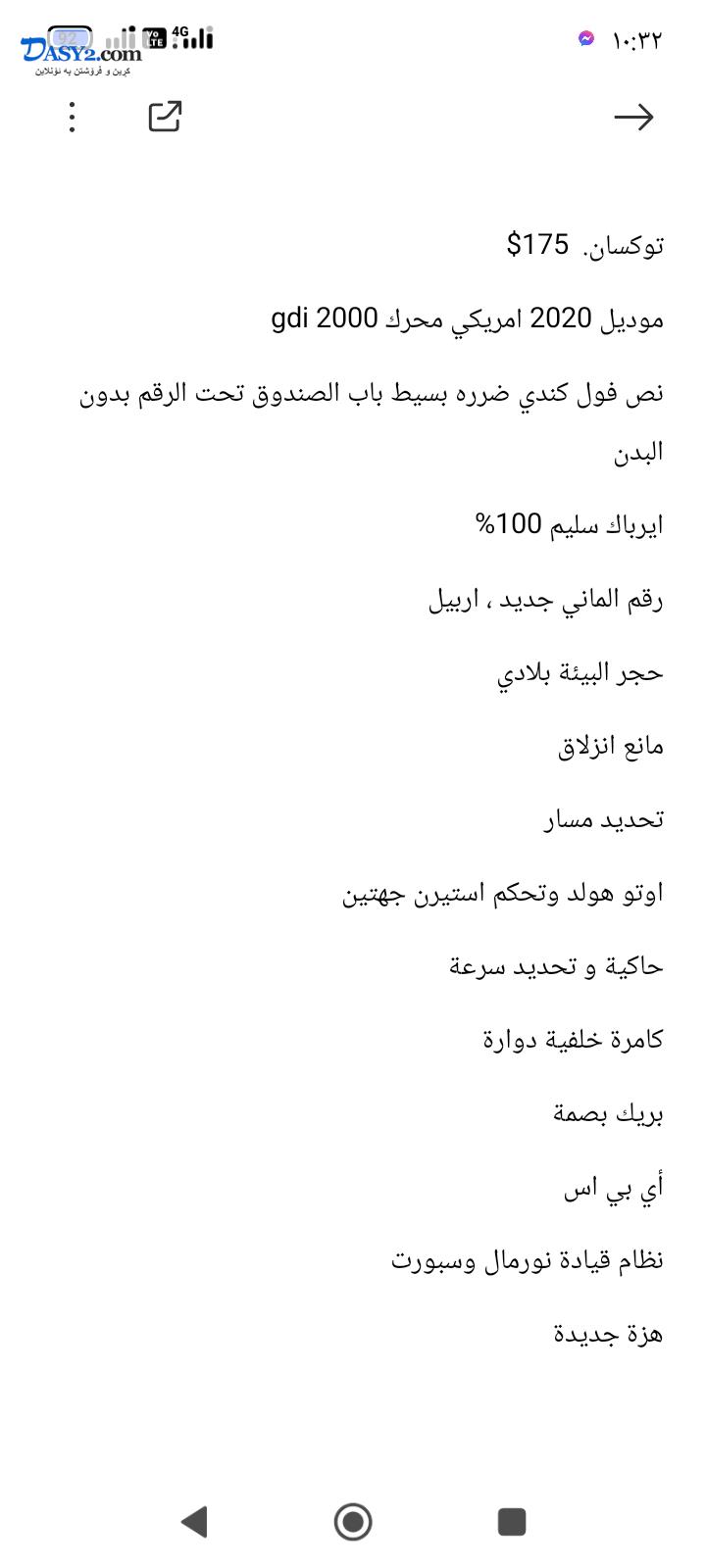Open the recent apps view
Viewport: 706px width, 1568px height.
pyautogui.click(x=512, y=1521)
